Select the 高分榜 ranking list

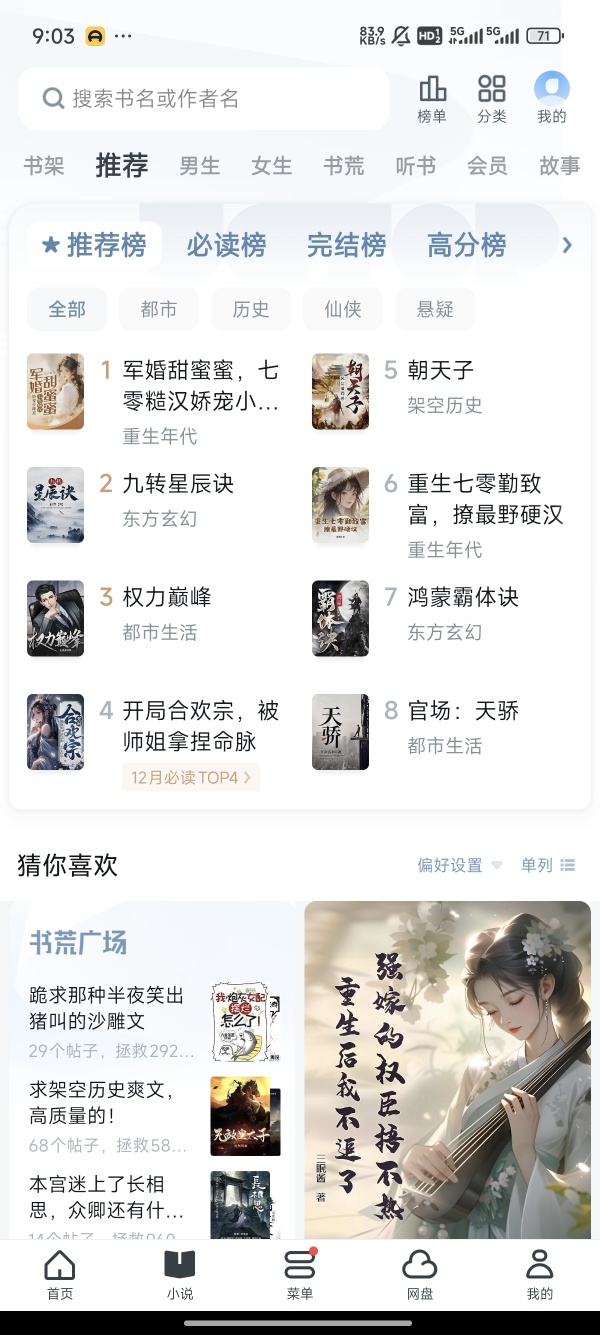(x=466, y=245)
